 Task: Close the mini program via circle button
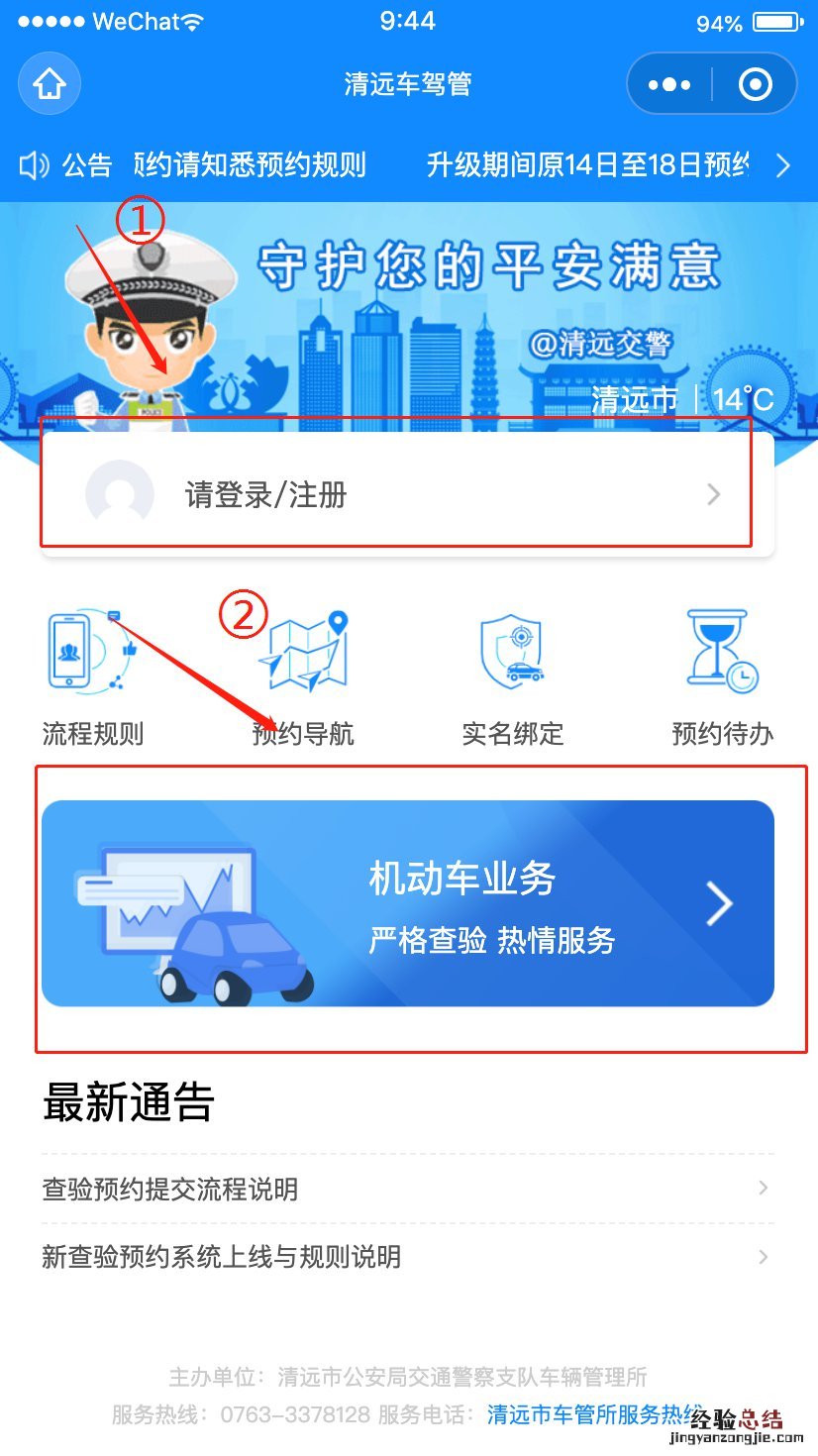756,84
